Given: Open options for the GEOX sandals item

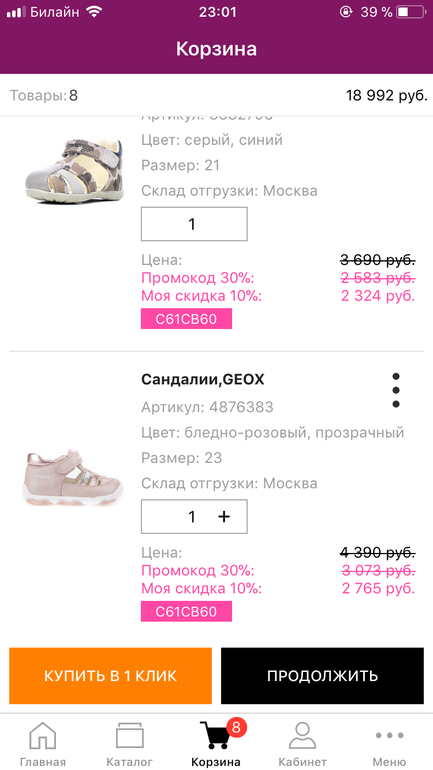Looking at the screenshot, I should click(x=396, y=390).
